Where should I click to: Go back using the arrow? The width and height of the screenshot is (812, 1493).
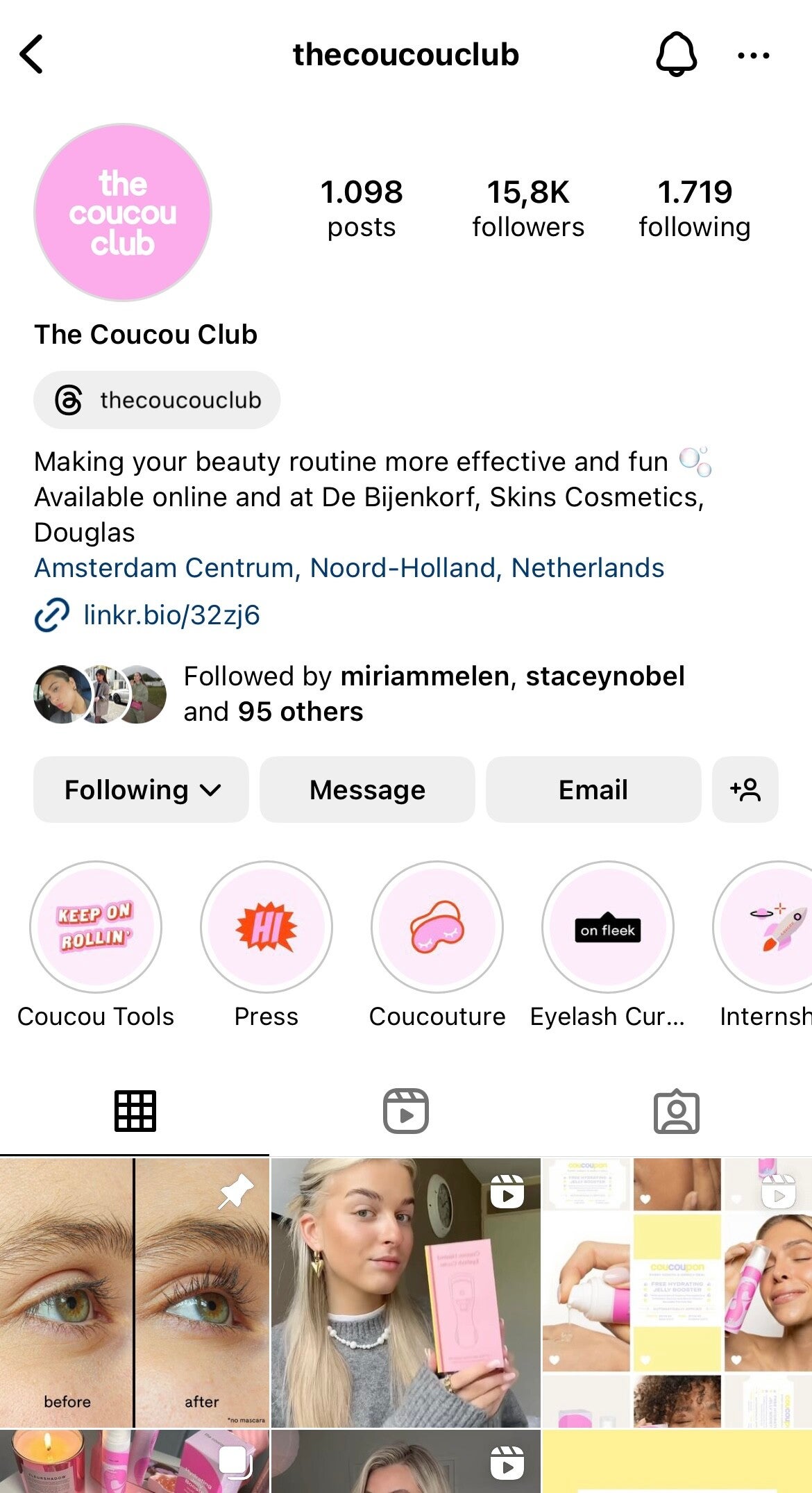pos(32,54)
